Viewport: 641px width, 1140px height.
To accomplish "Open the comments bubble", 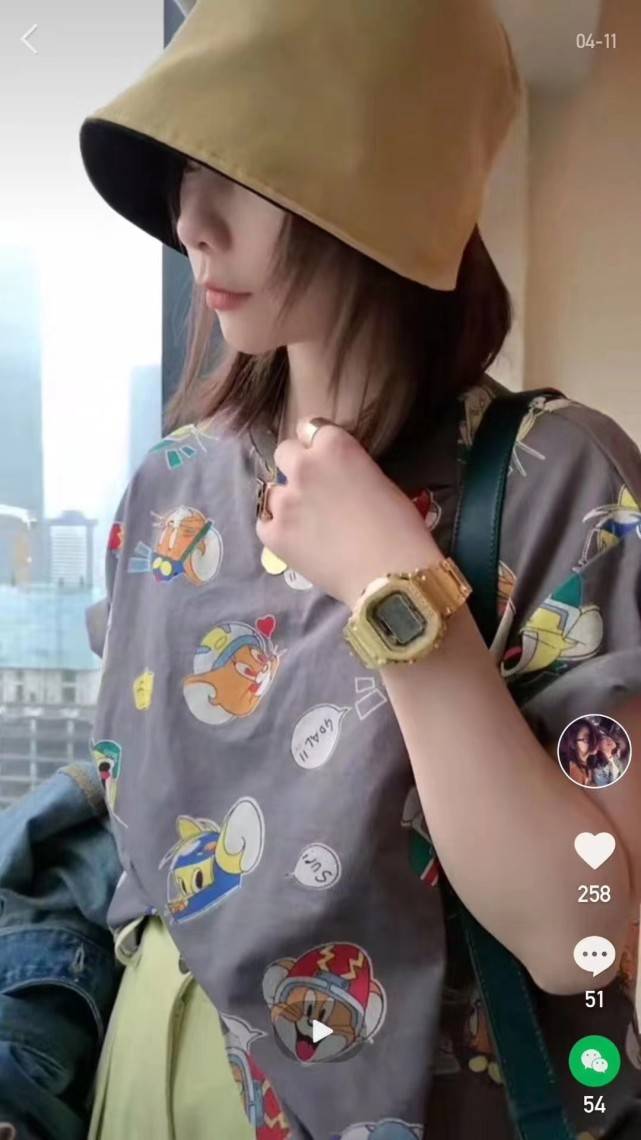I will click(x=594, y=956).
